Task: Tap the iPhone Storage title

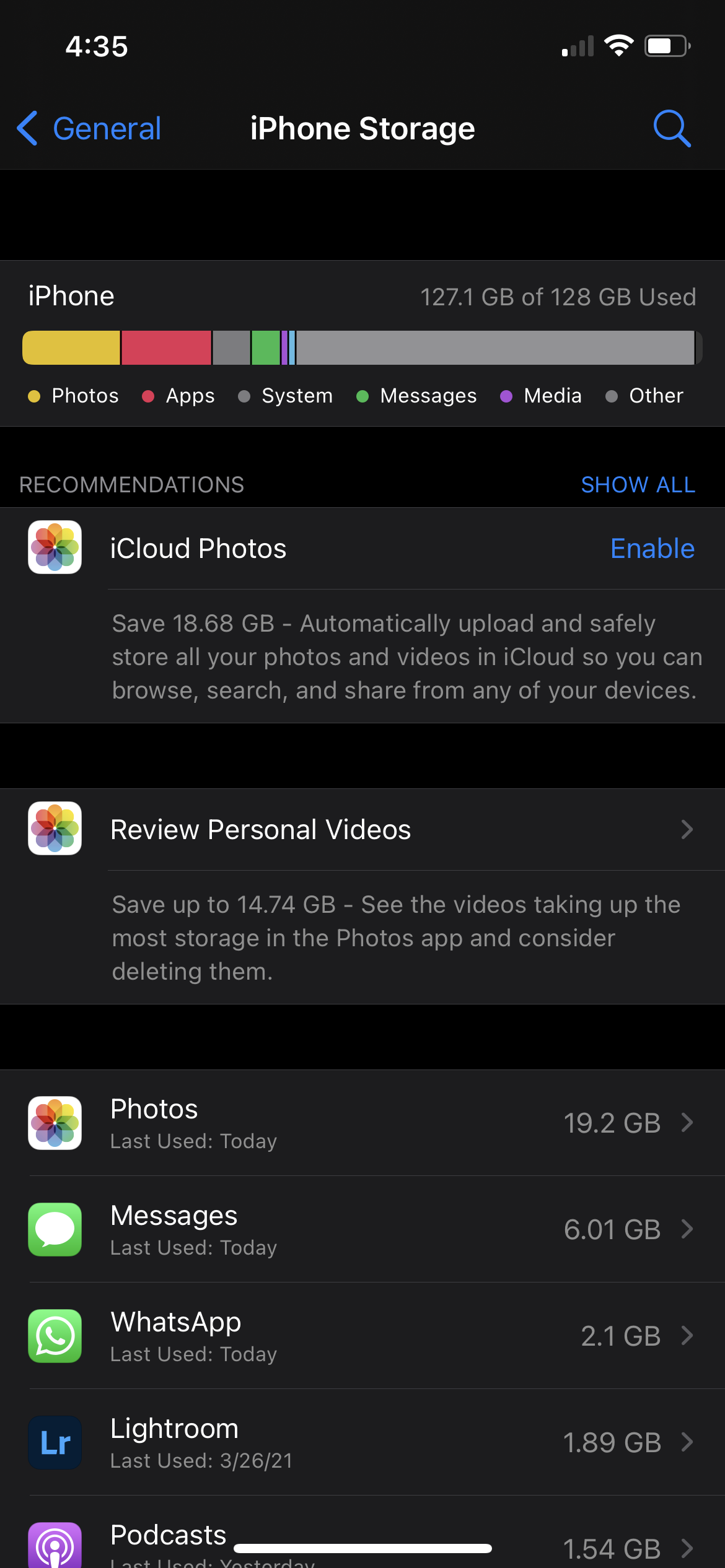Action: (362, 128)
